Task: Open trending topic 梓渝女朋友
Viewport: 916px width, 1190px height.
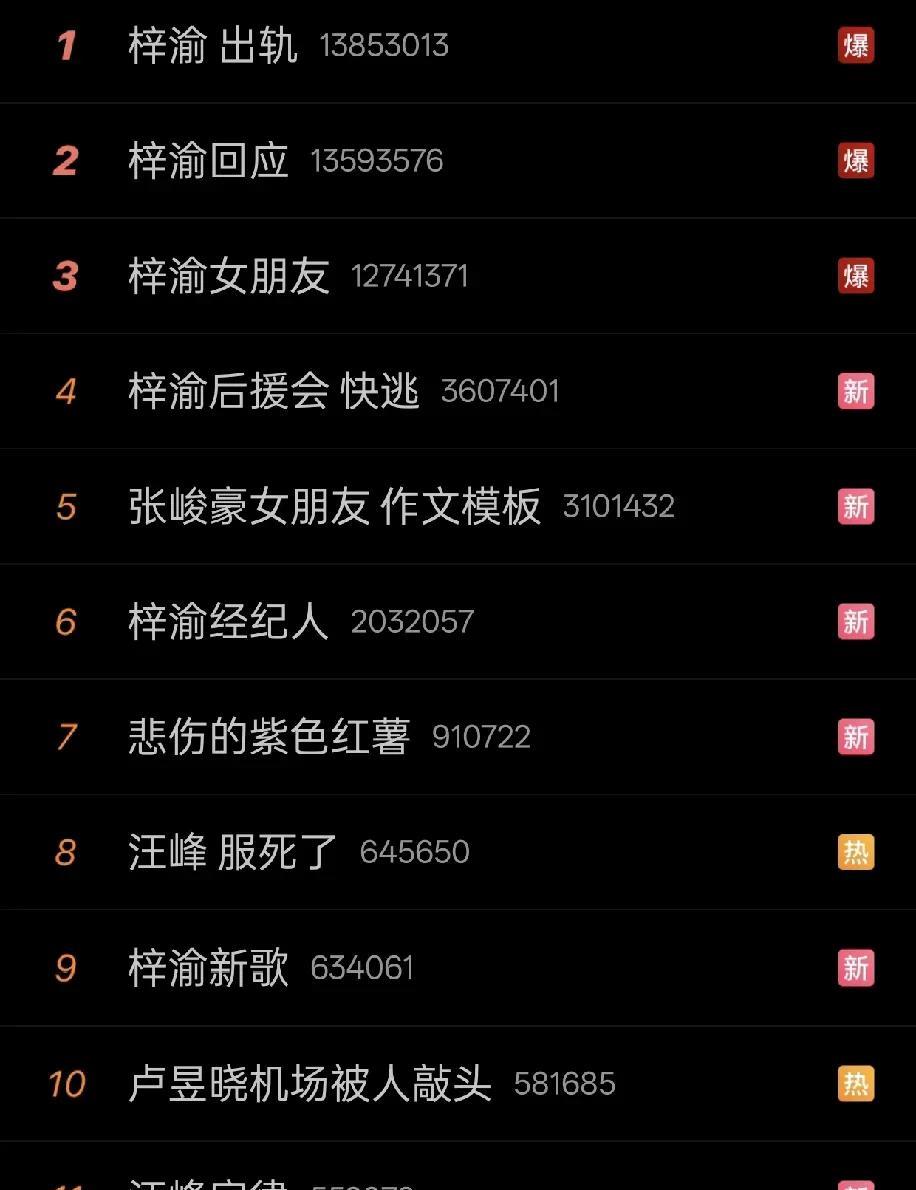Action: [229, 276]
